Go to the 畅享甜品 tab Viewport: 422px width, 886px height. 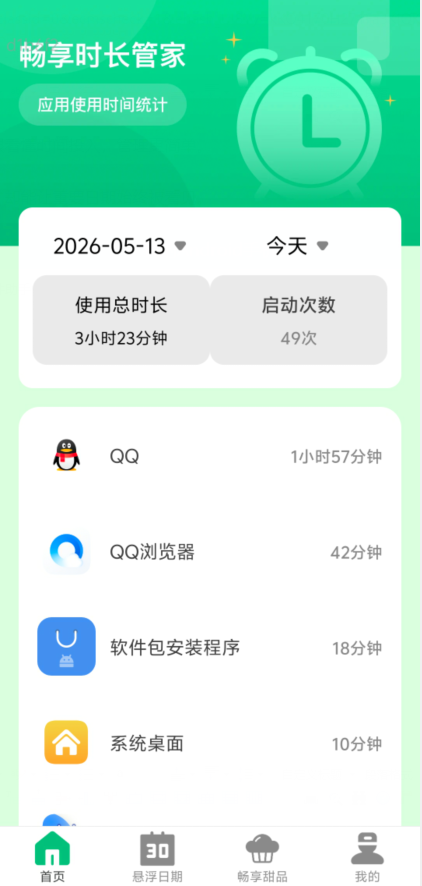(263, 857)
